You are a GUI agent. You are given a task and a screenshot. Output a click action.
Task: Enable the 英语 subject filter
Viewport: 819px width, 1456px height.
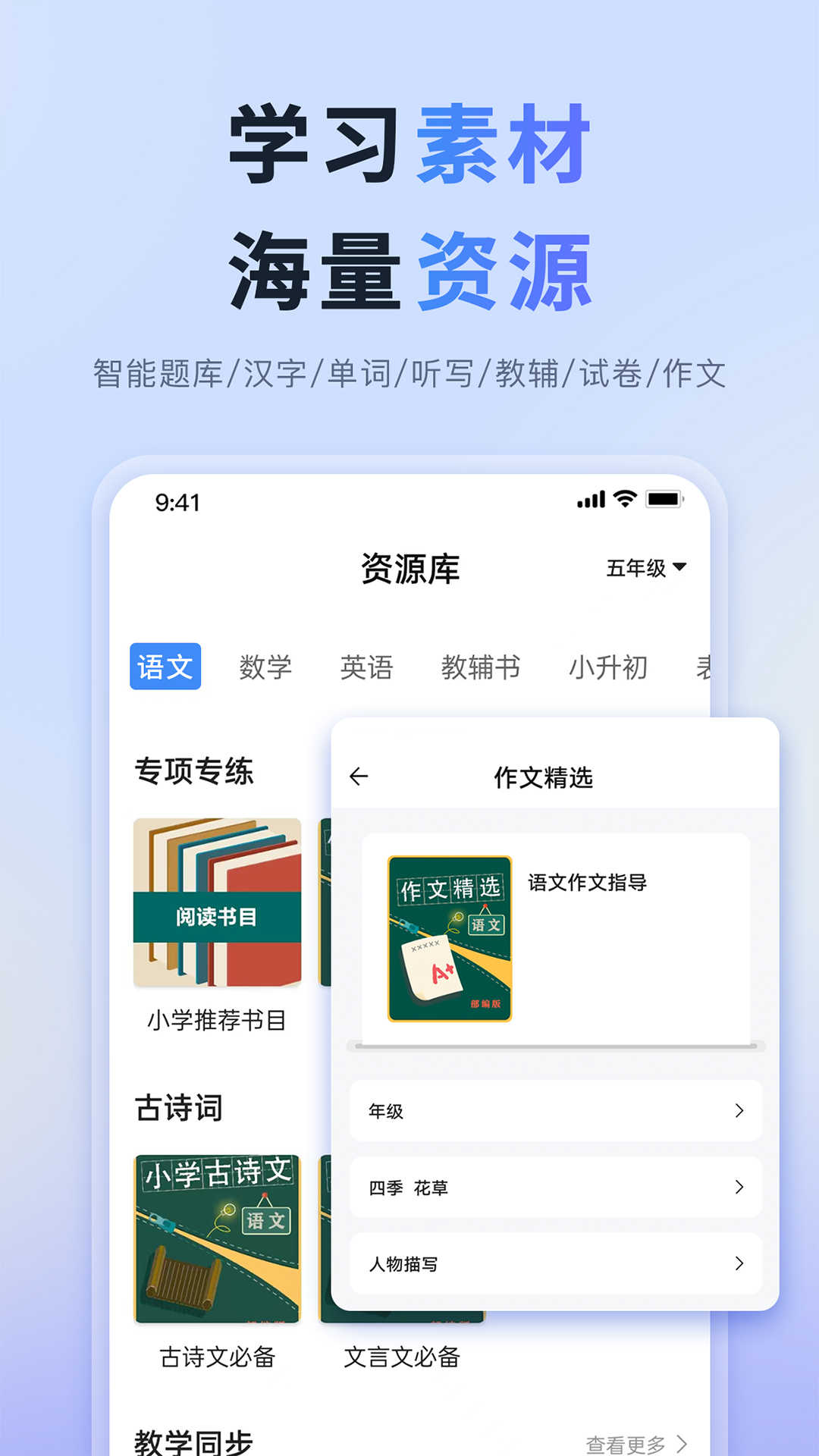367,667
